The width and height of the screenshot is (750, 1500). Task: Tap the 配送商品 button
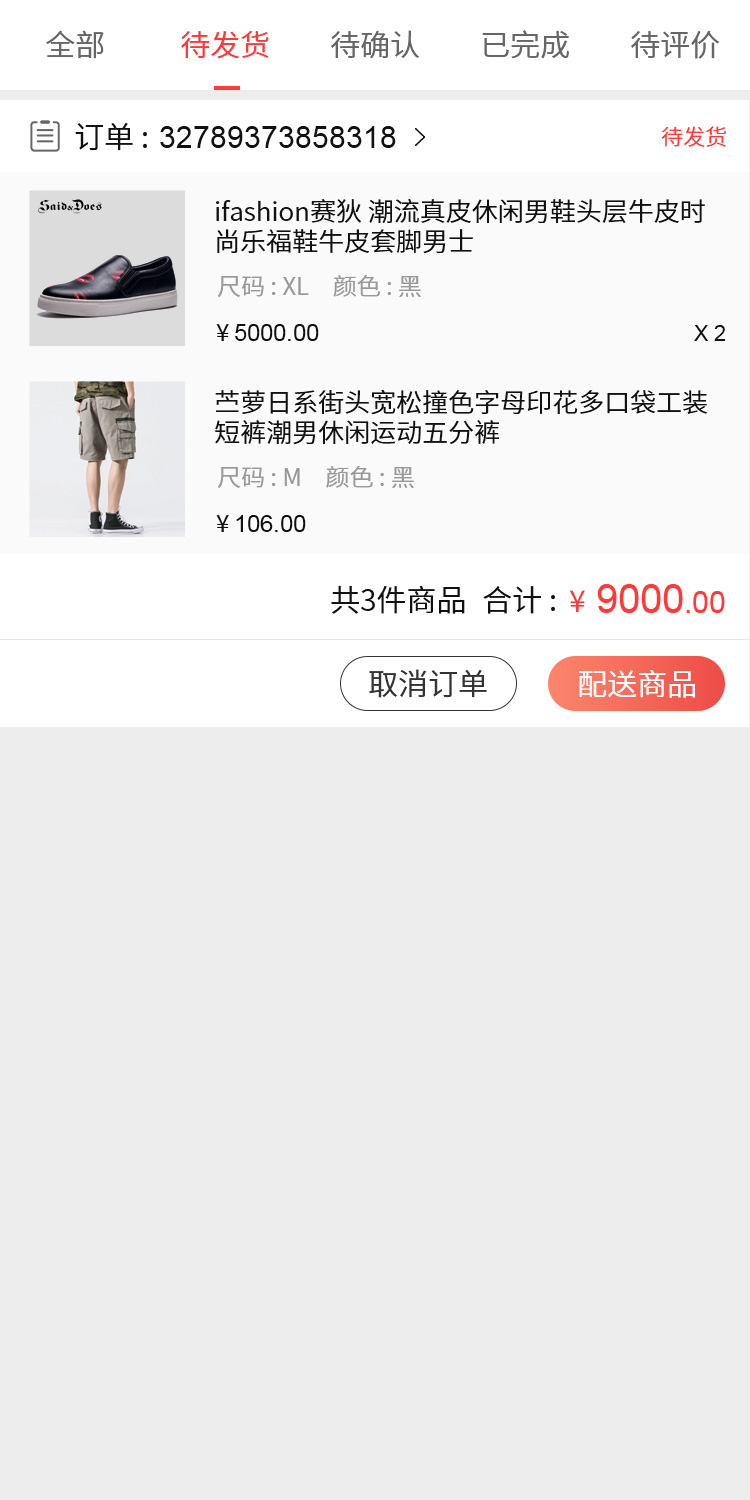[x=636, y=684]
